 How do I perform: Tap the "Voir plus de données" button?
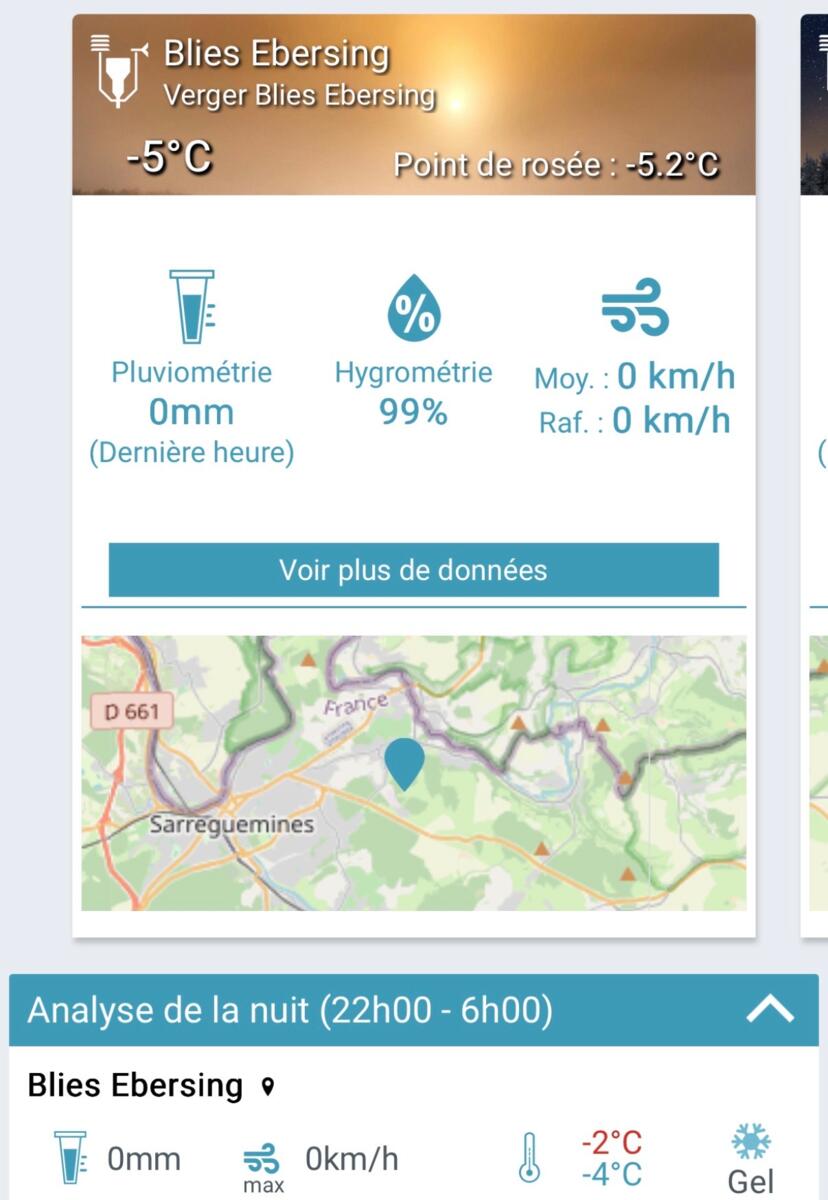coord(413,570)
